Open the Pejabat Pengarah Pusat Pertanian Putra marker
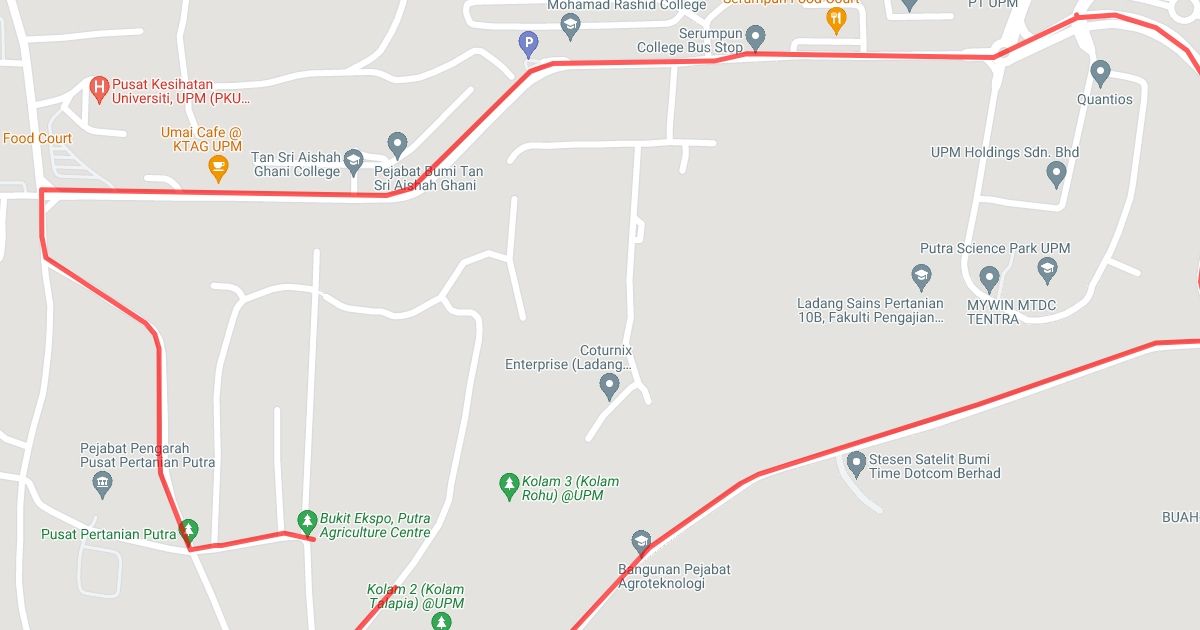Viewport: 1200px width, 630px height. pos(102,485)
